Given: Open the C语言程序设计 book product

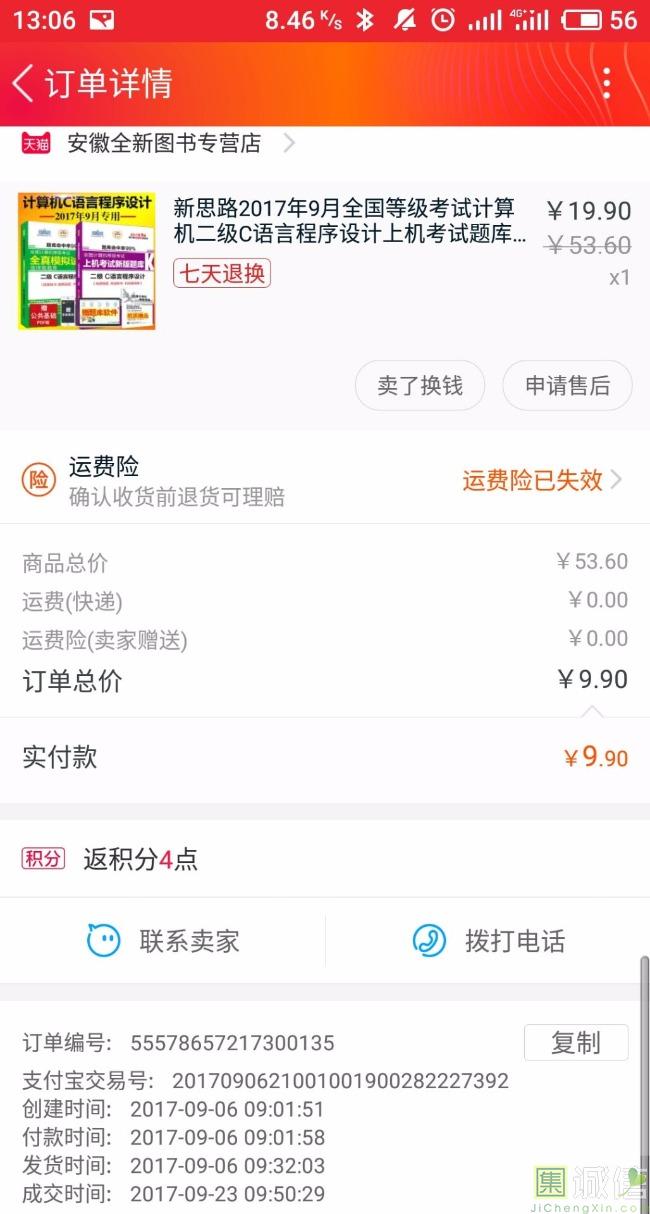Looking at the screenshot, I should point(345,224).
